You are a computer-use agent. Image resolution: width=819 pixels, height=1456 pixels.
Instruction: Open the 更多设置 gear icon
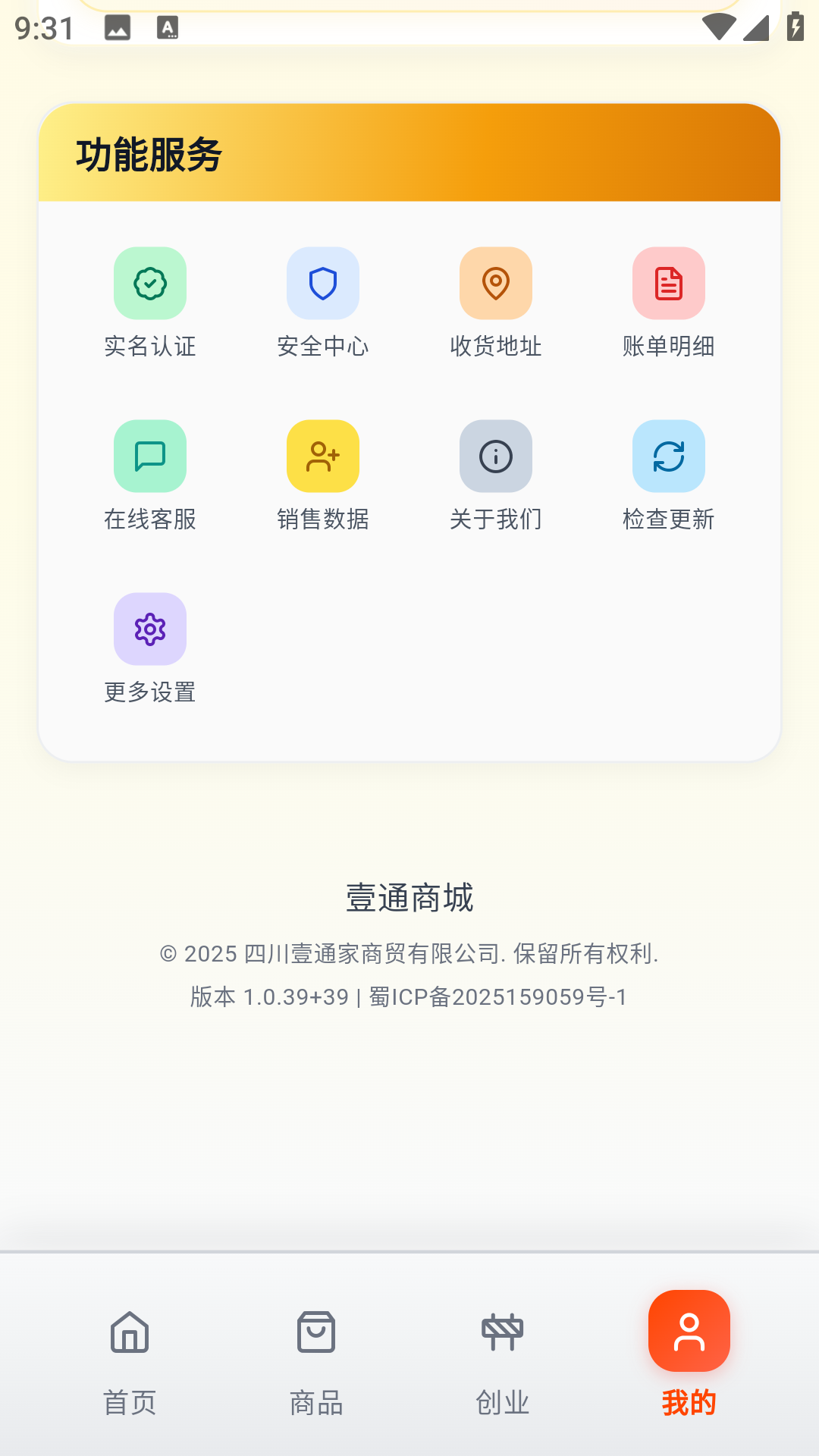(149, 629)
